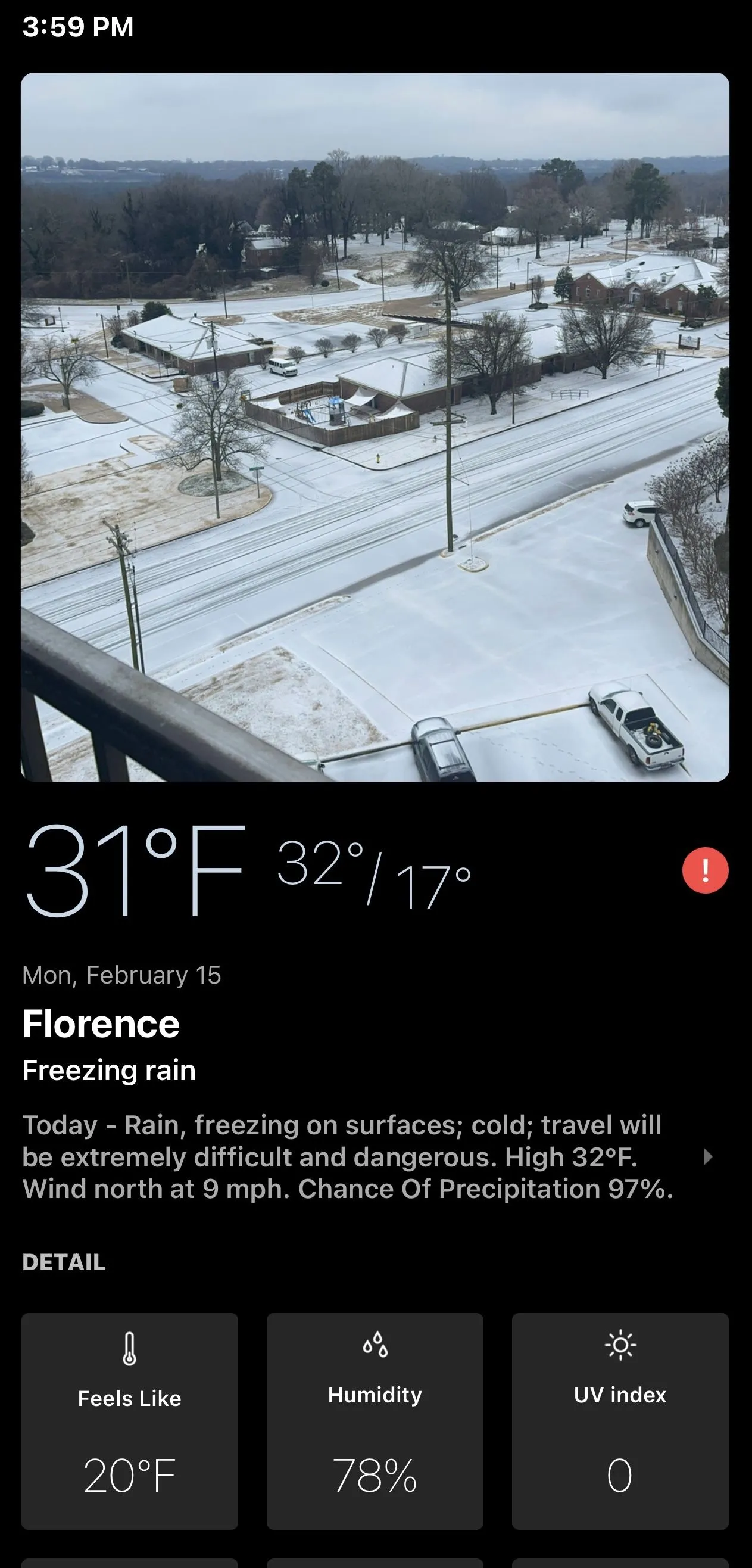This screenshot has width=752, height=1568.
Task: Open the UV index detail card
Action: tap(620, 1421)
